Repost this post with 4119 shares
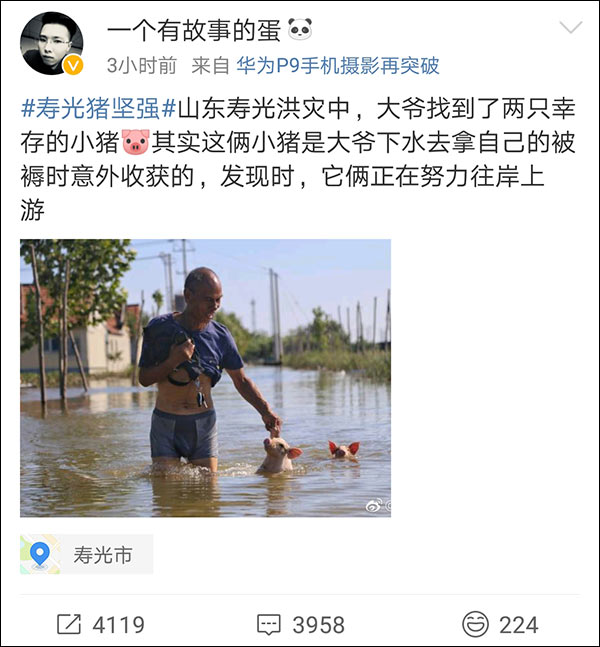Viewport: 600px width, 647px height. 100,625
